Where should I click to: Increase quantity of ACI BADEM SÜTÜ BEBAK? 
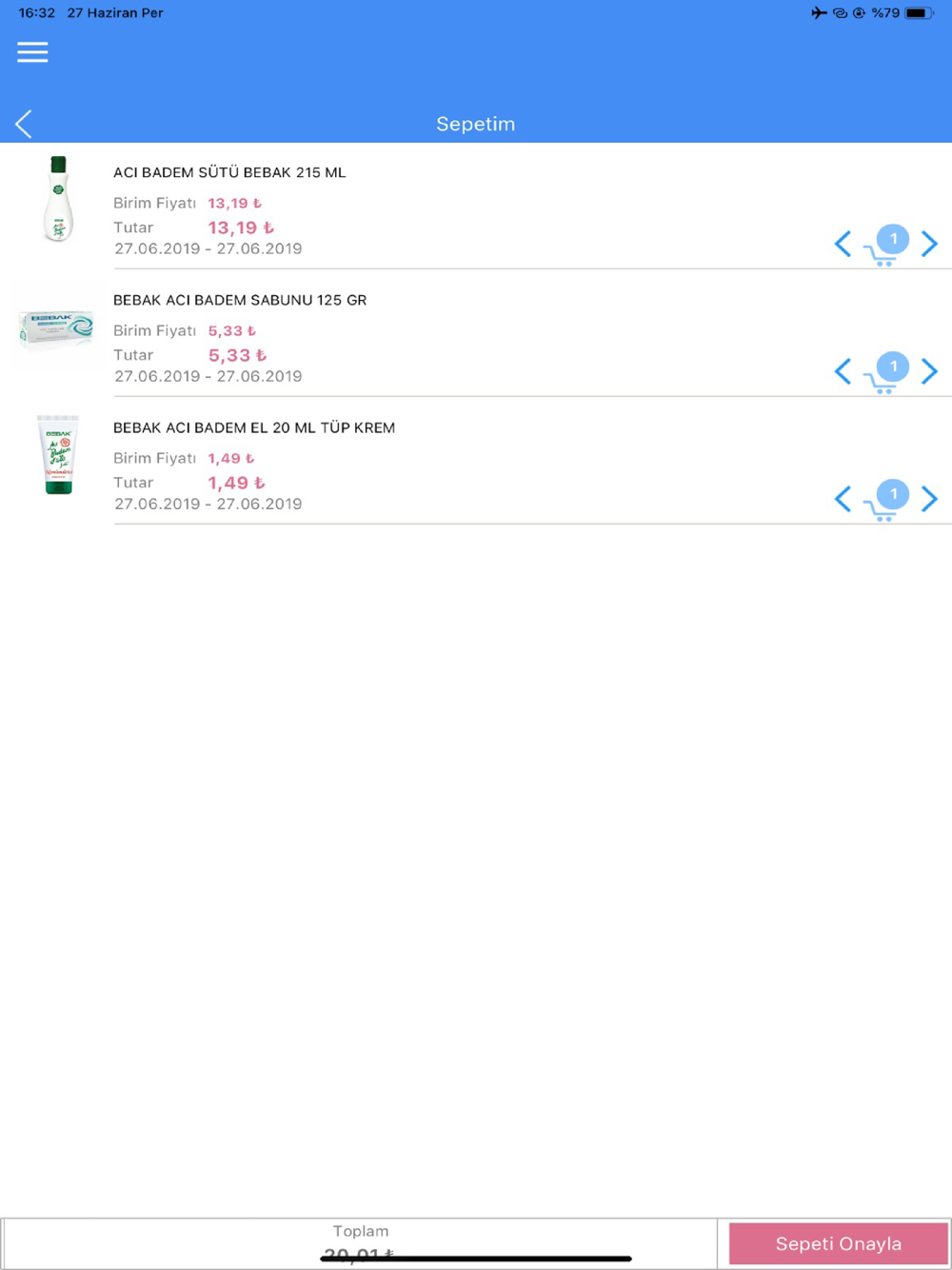point(929,244)
